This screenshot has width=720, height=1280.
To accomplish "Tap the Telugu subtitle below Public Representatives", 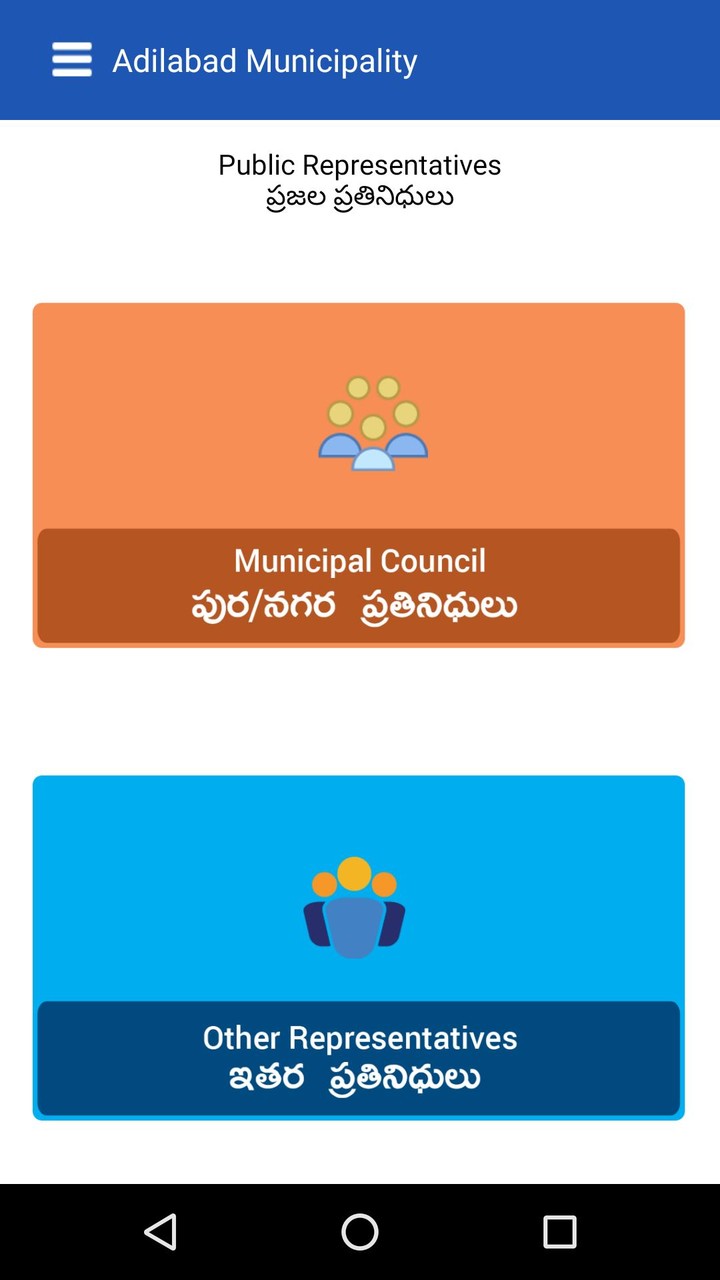I will coord(361,197).
